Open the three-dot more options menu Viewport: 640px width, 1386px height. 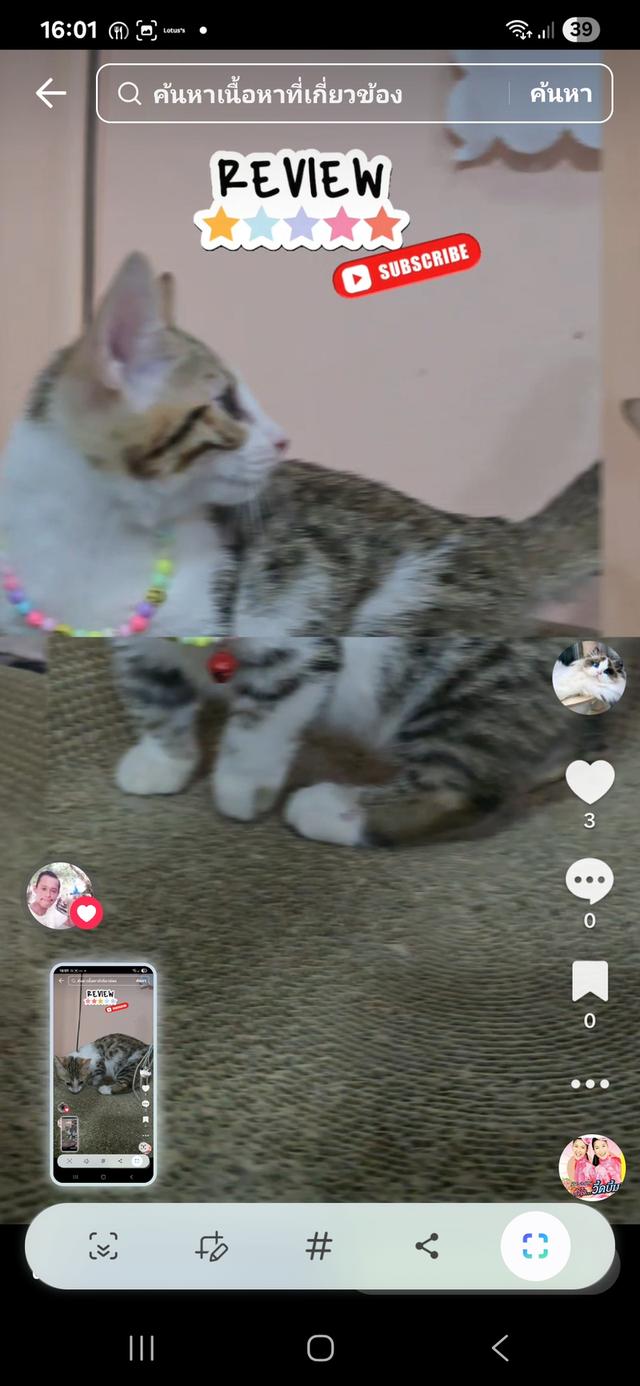(x=589, y=1084)
